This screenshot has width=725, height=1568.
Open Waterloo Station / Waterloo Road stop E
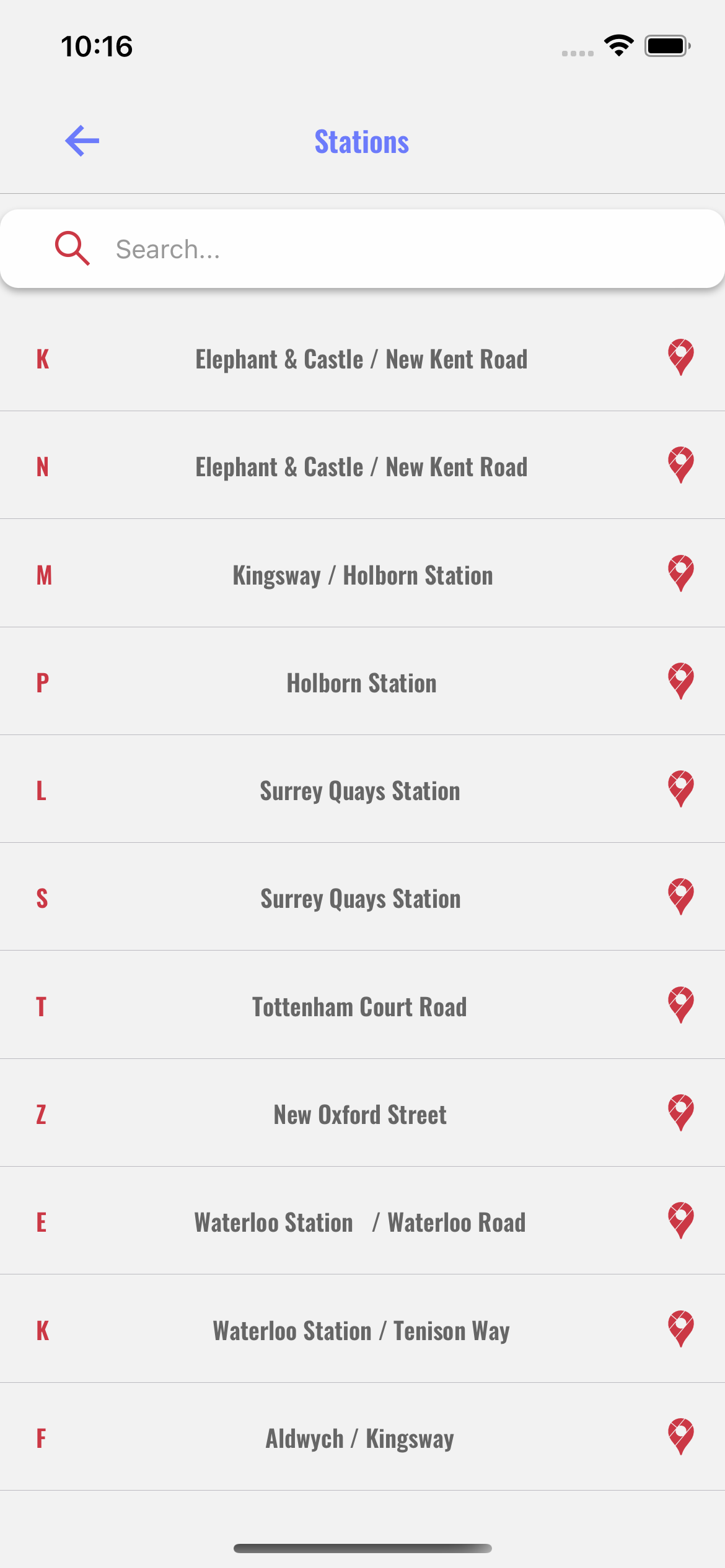[x=362, y=1221]
